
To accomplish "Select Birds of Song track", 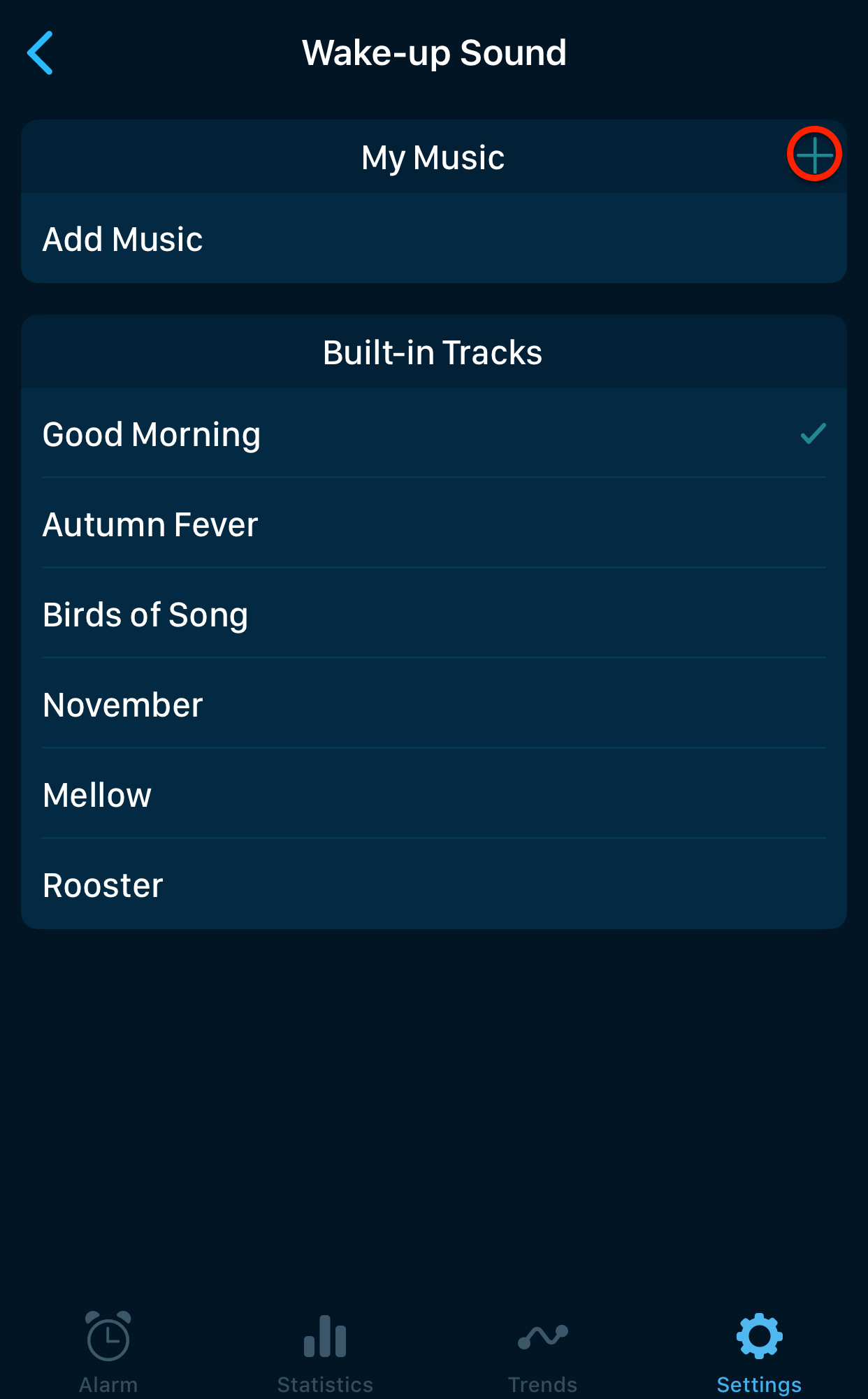I will [145, 615].
